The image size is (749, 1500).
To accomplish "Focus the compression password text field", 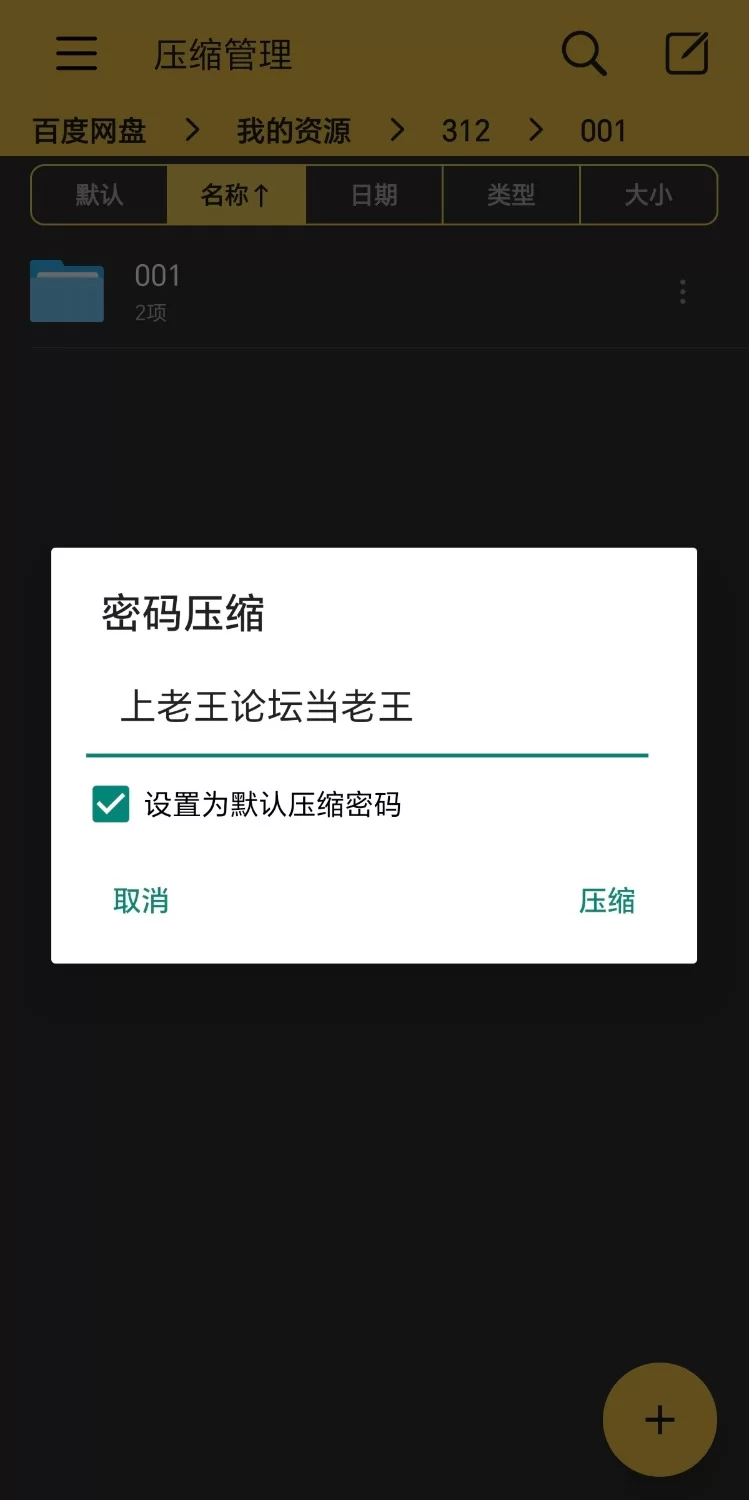I will point(367,708).
